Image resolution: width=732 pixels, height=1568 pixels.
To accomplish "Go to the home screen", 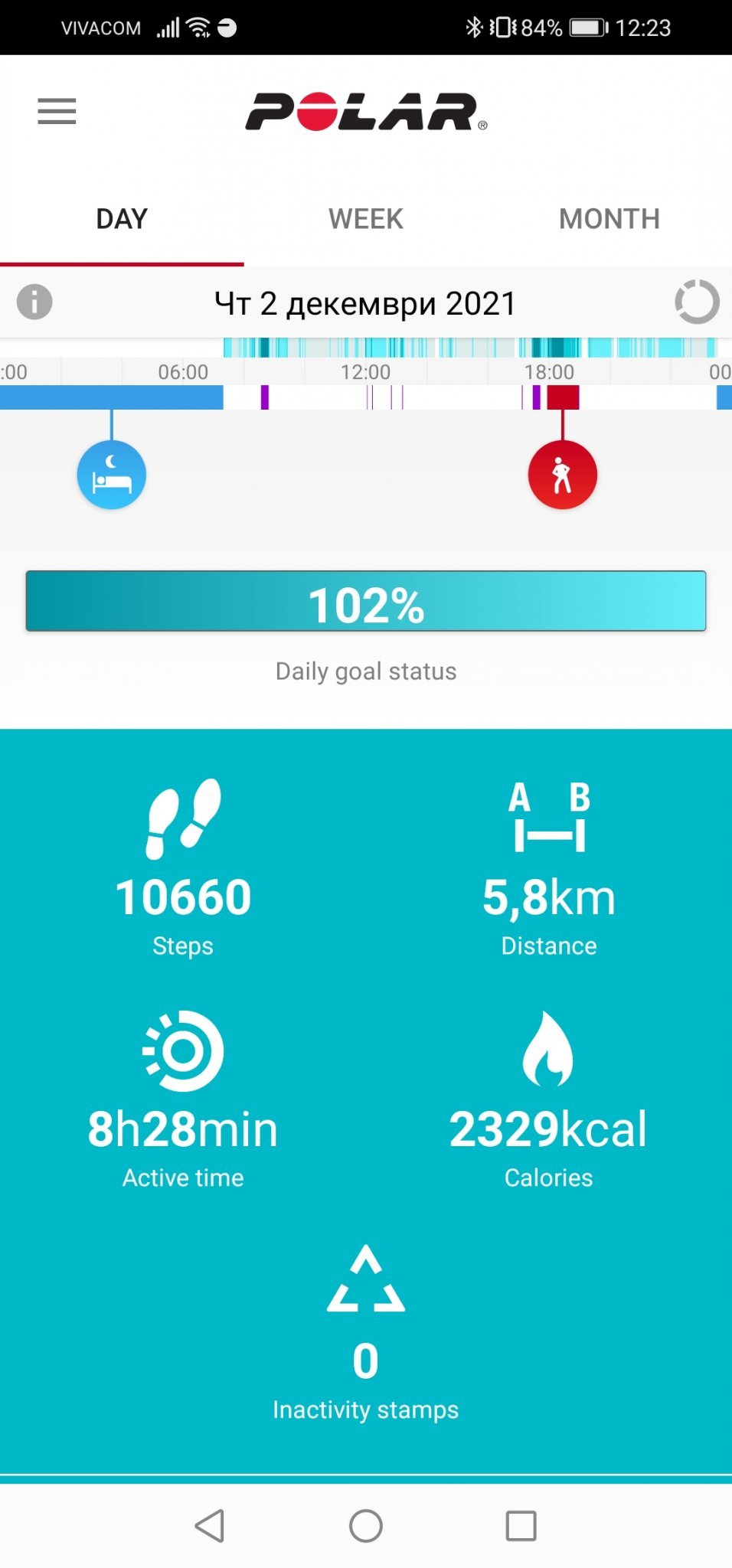I will pos(366,1526).
